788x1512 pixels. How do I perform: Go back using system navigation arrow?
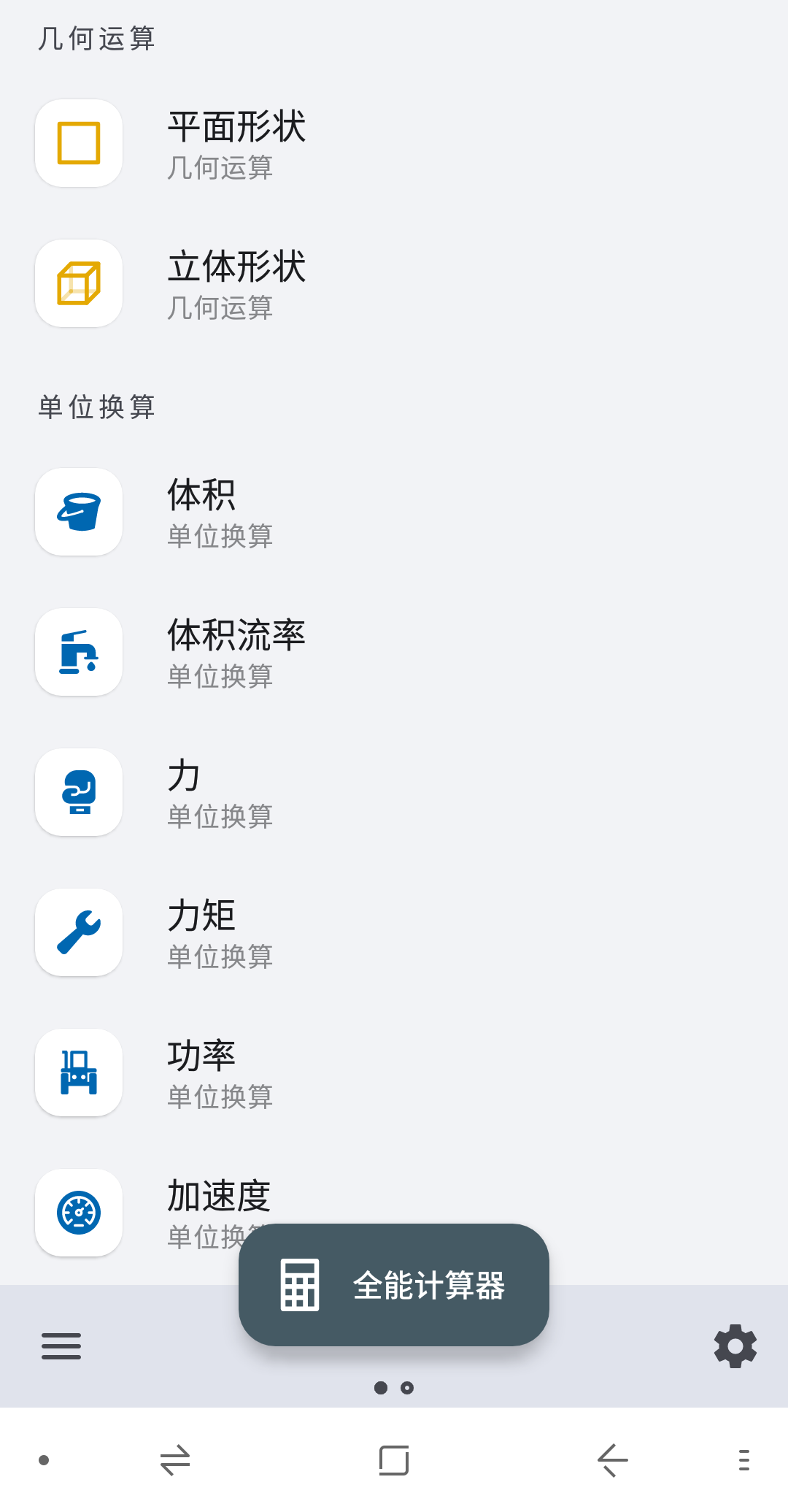tap(612, 1460)
